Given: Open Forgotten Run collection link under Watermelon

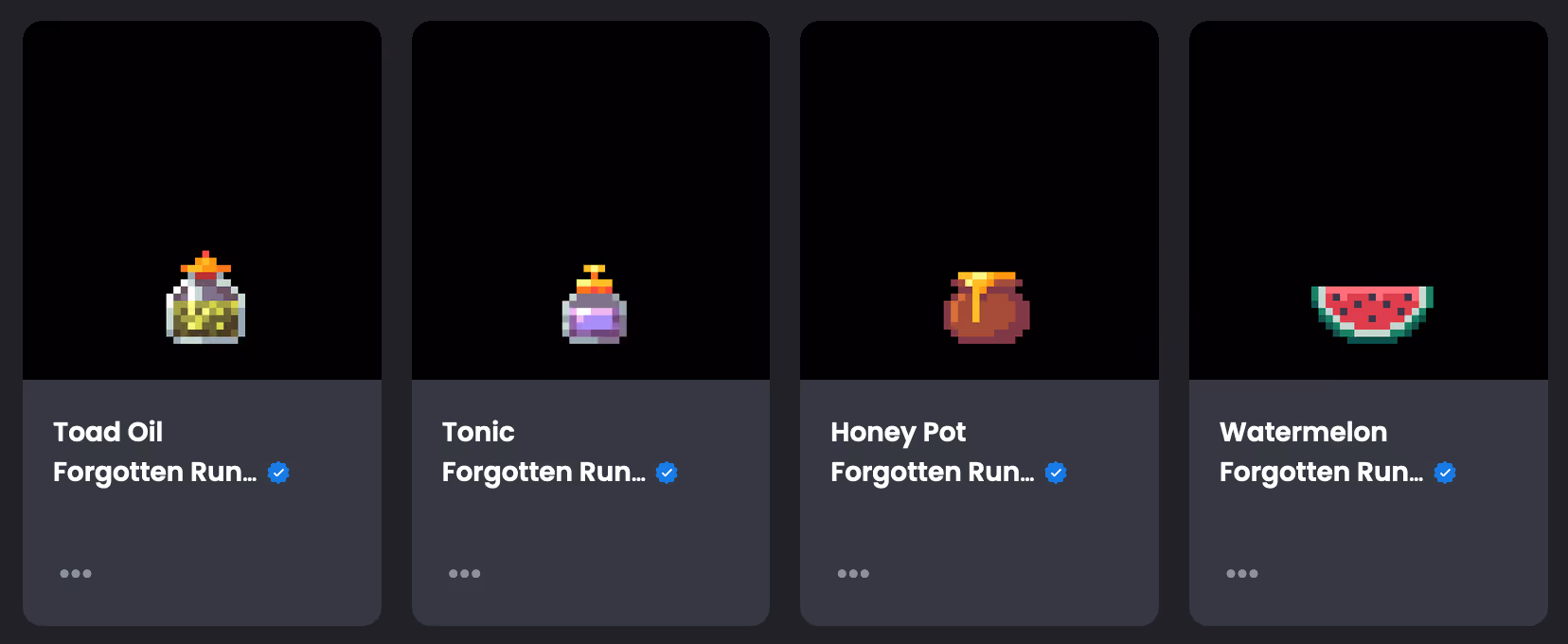Looking at the screenshot, I should click(x=1321, y=472).
